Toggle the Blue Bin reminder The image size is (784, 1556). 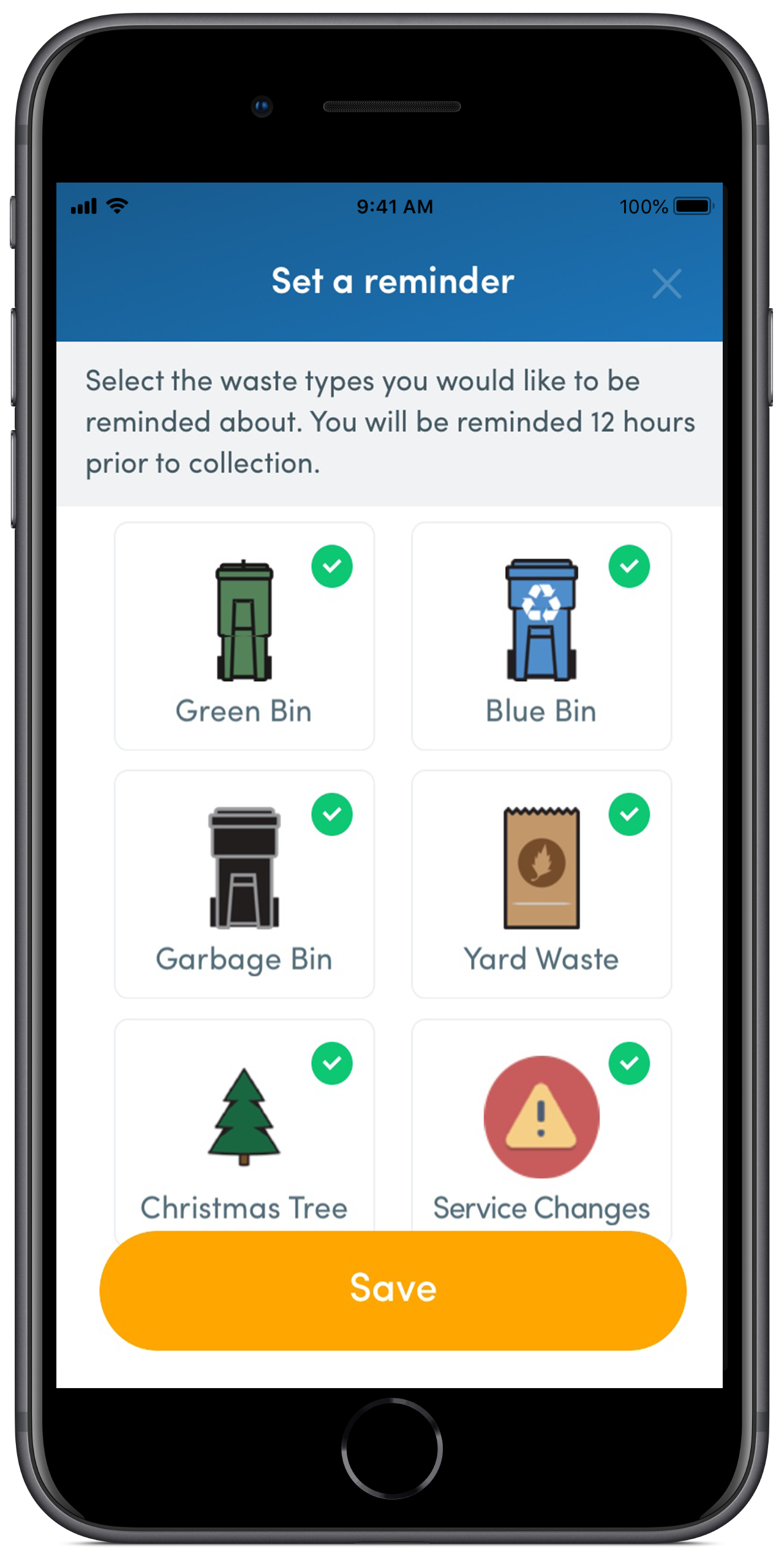(541, 636)
